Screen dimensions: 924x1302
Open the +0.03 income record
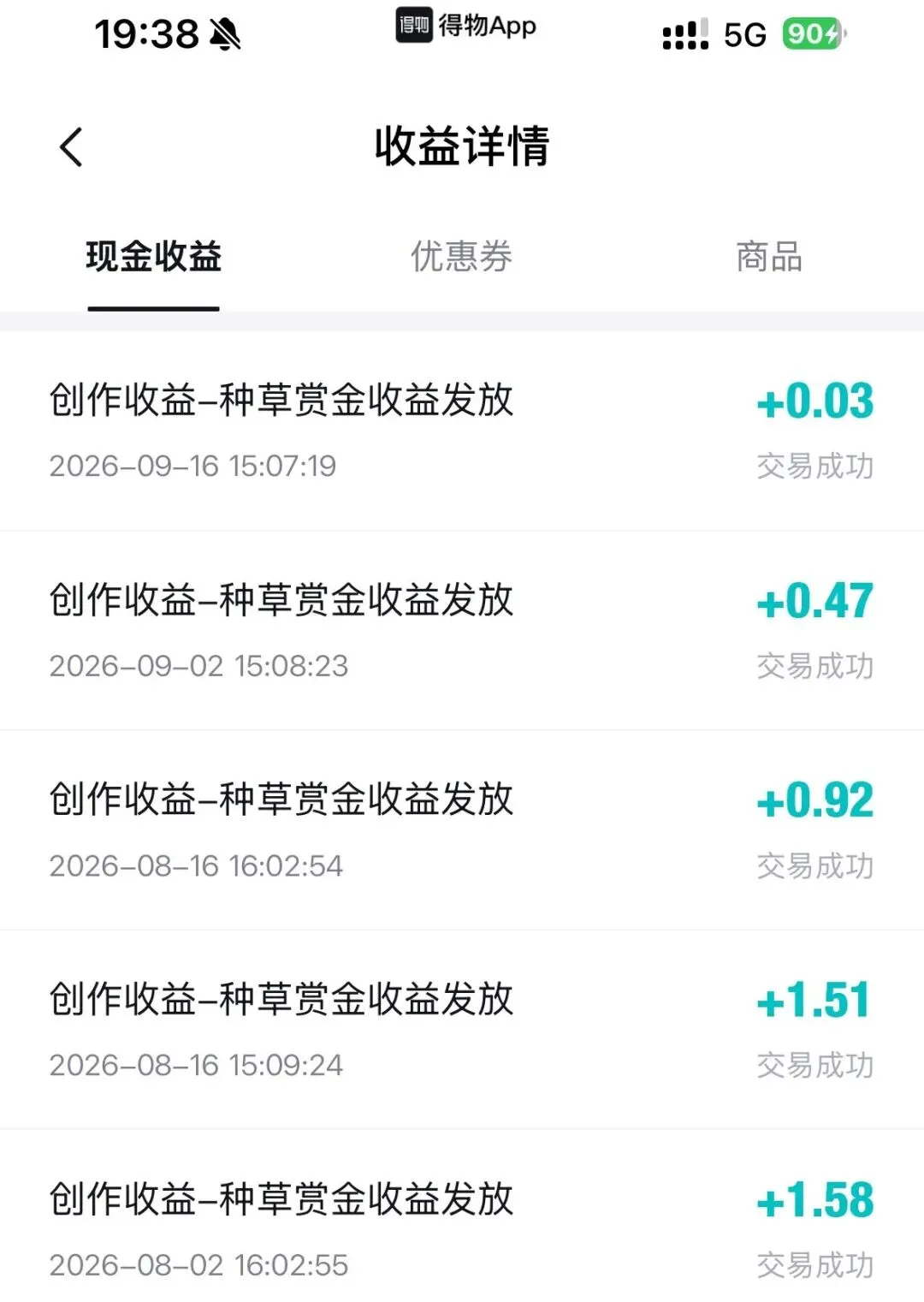462,431
